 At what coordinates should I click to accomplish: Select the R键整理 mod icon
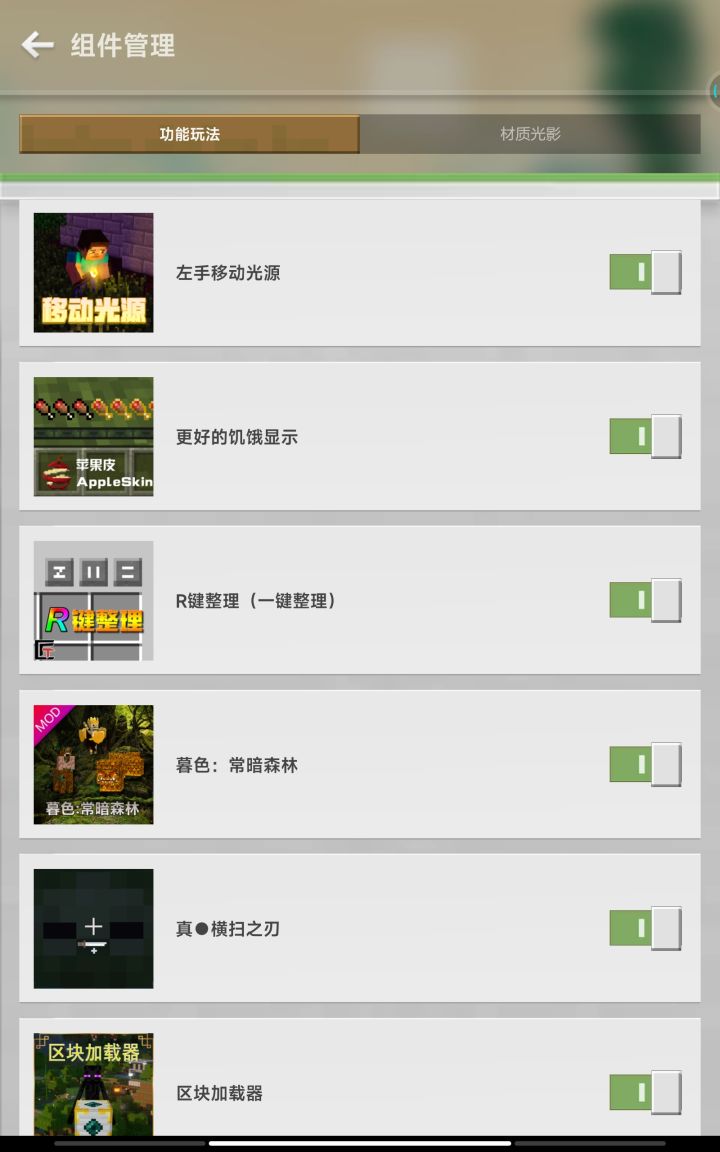tap(93, 599)
